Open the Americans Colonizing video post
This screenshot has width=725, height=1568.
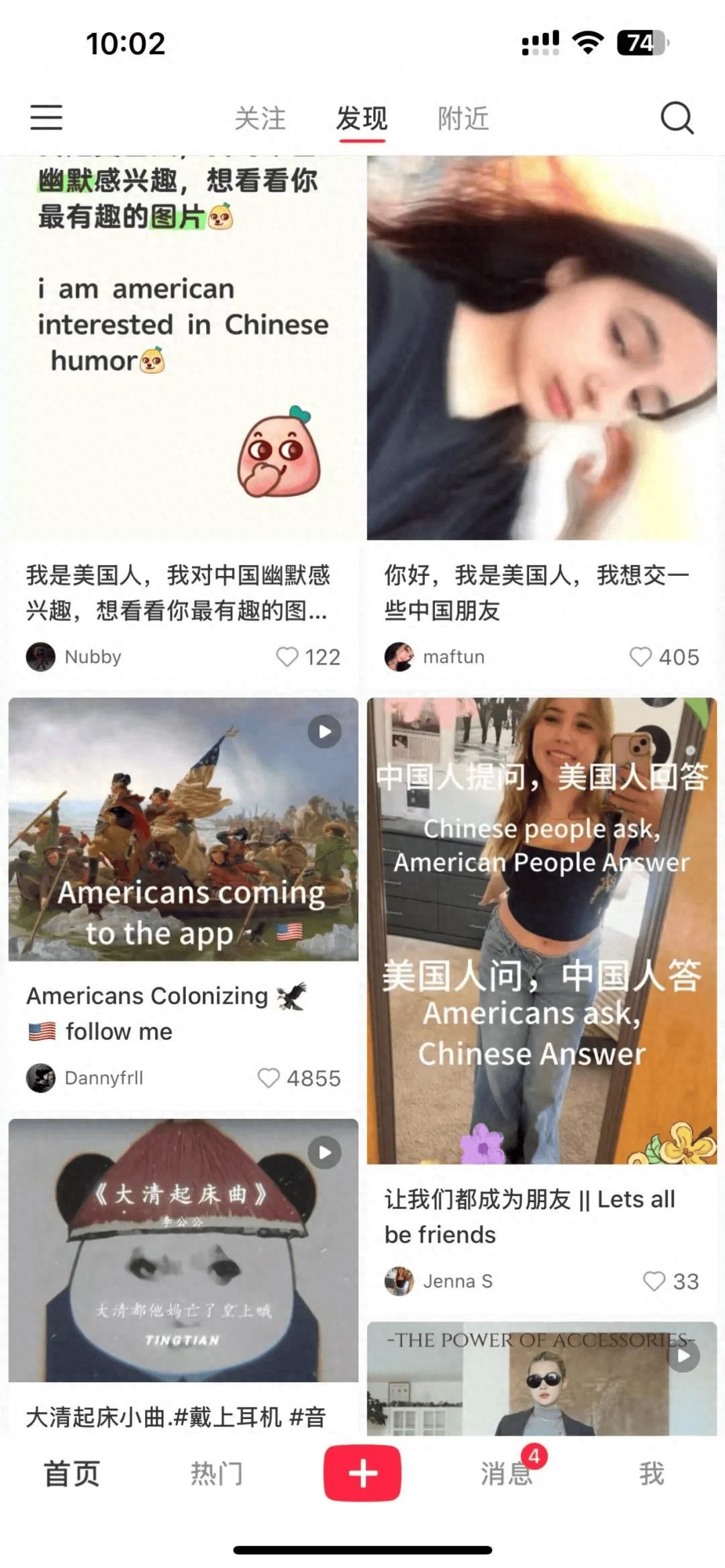[183, 829]
